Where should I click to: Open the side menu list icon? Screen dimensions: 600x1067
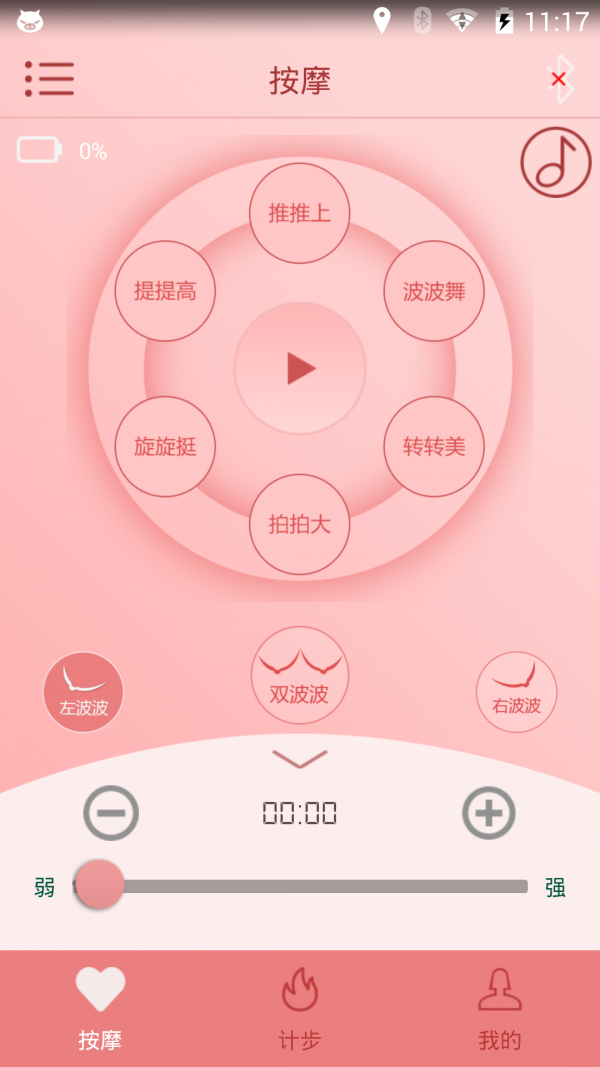pyautogui.click(x=49, y=79)
